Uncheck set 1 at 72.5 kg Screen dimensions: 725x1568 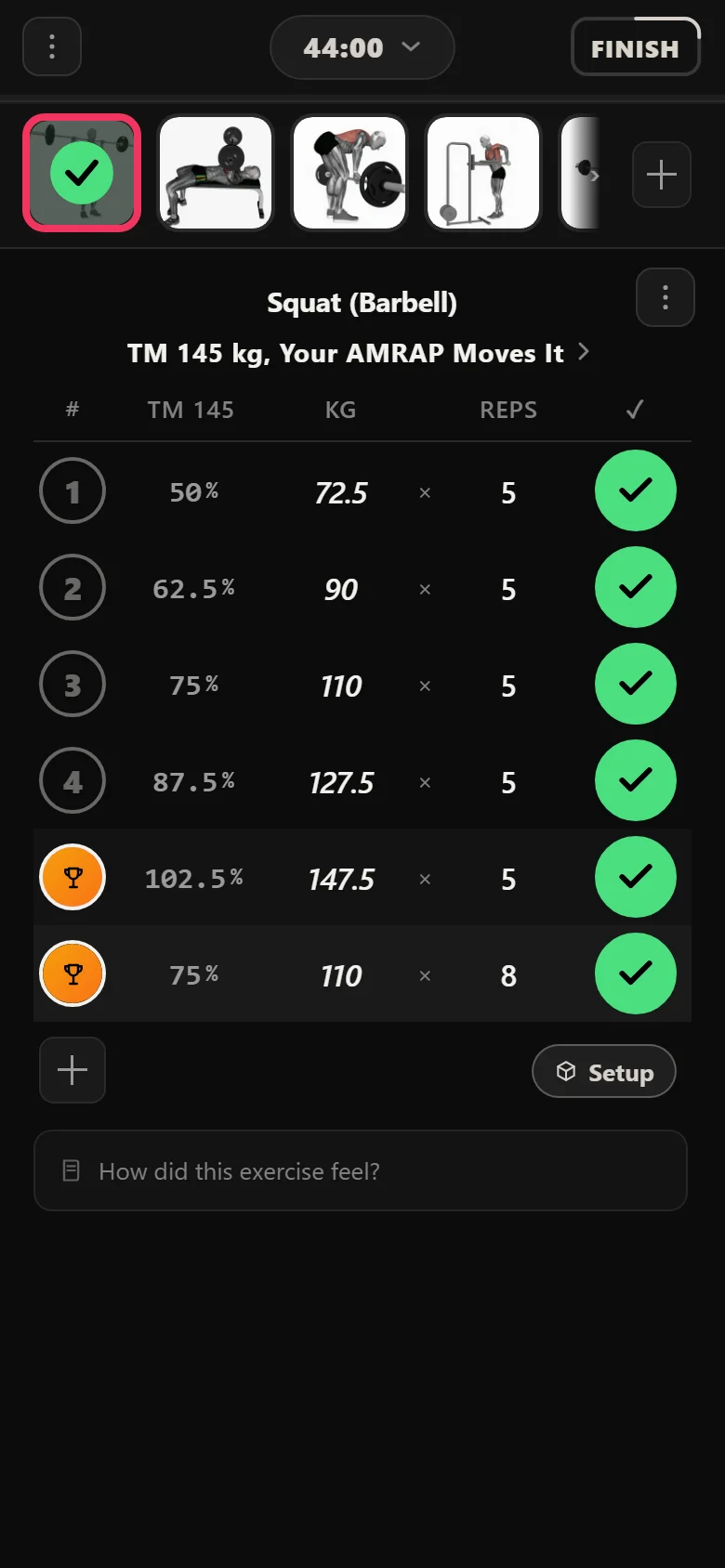click(636, 490)
